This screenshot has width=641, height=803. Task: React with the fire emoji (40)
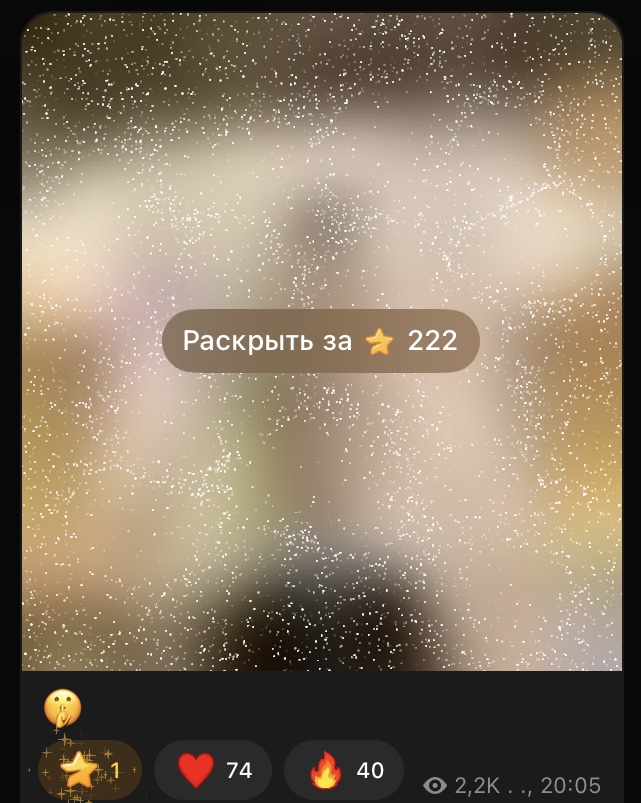[x=343, y=770]
